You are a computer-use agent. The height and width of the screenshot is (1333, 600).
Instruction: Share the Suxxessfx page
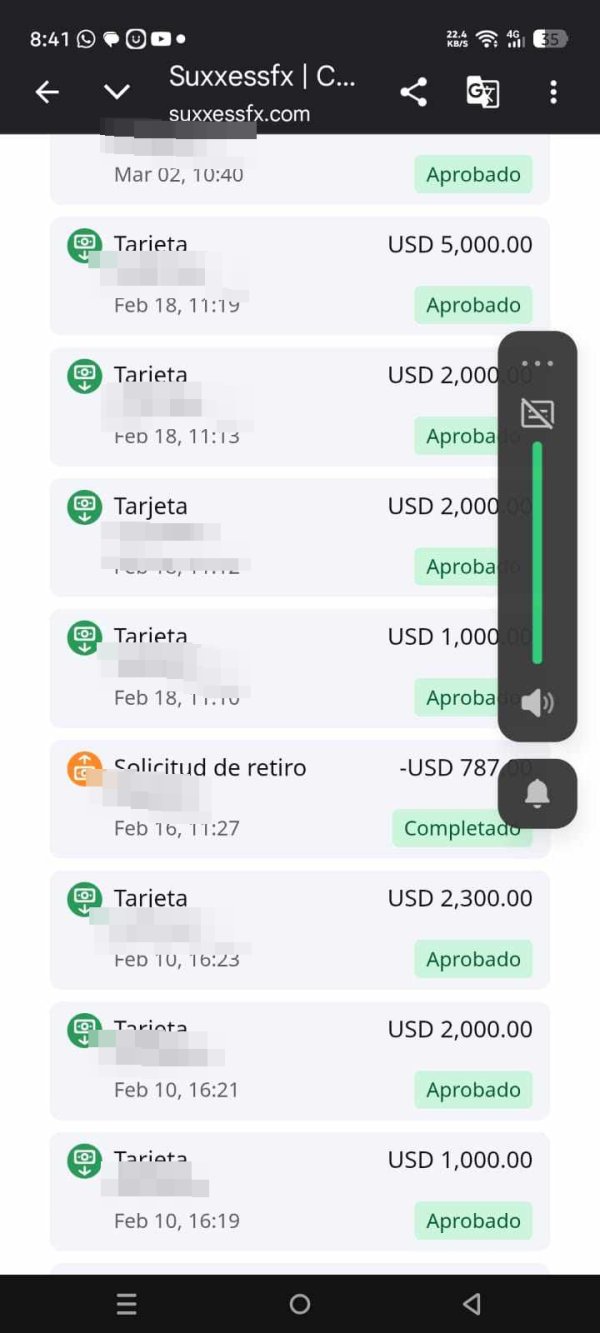pyautogui.click(x=413, y=93)
